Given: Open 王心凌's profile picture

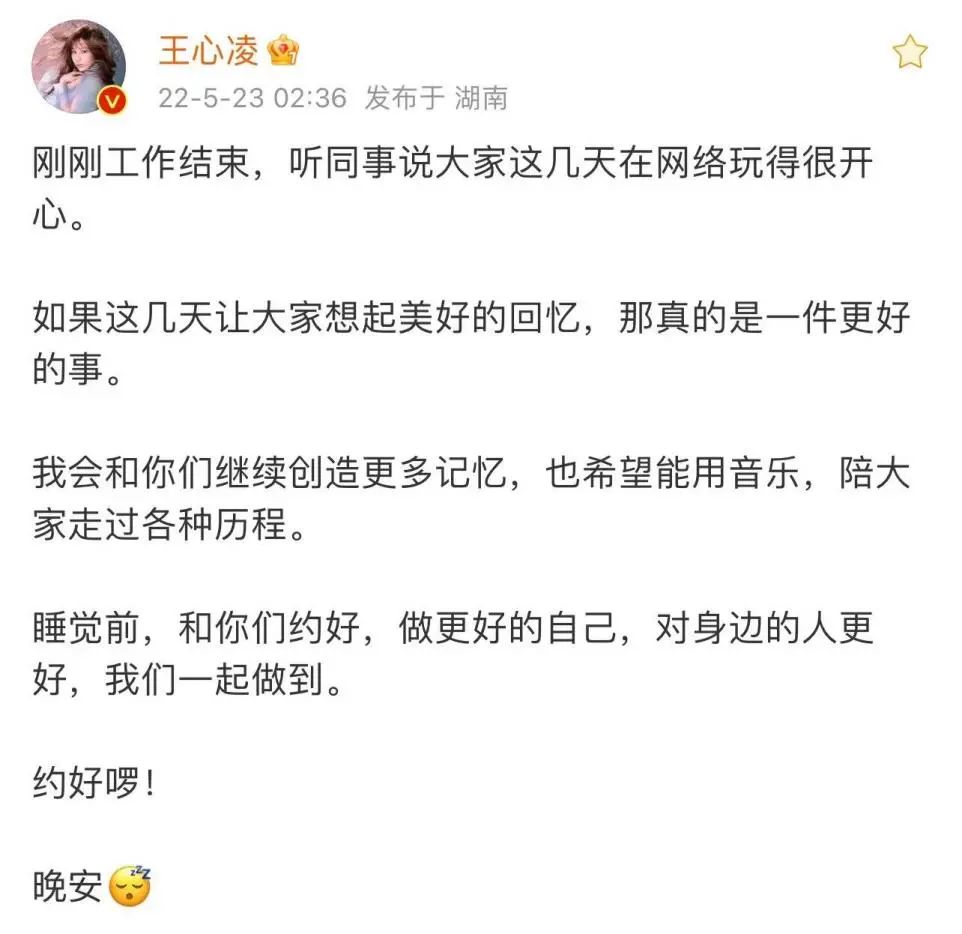Looking at the screenshot, I should (79, 67).
